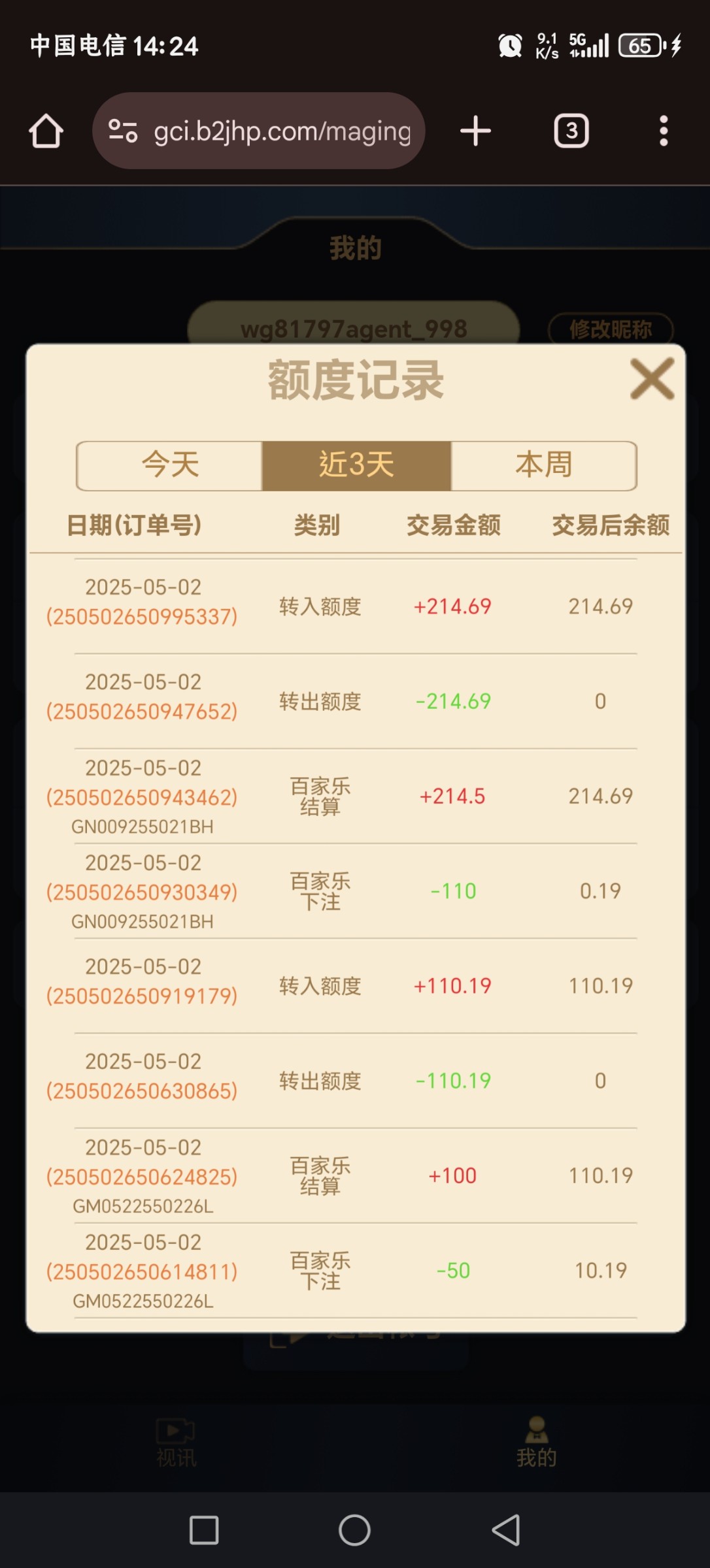Tap the gci.b2jhp.com address bar
The height and width of the screenshot is (1568, 710).
(x=281, y=131)
